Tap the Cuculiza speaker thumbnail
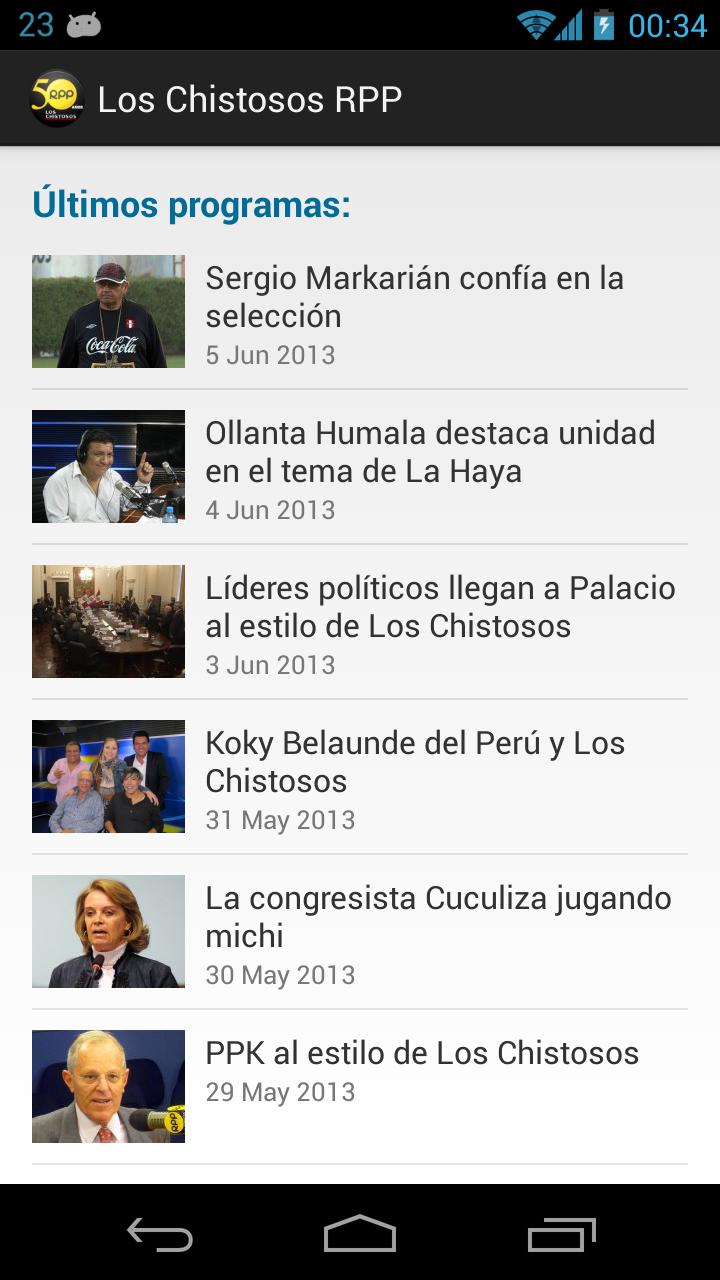720x1280 pixels. point(108,931)
